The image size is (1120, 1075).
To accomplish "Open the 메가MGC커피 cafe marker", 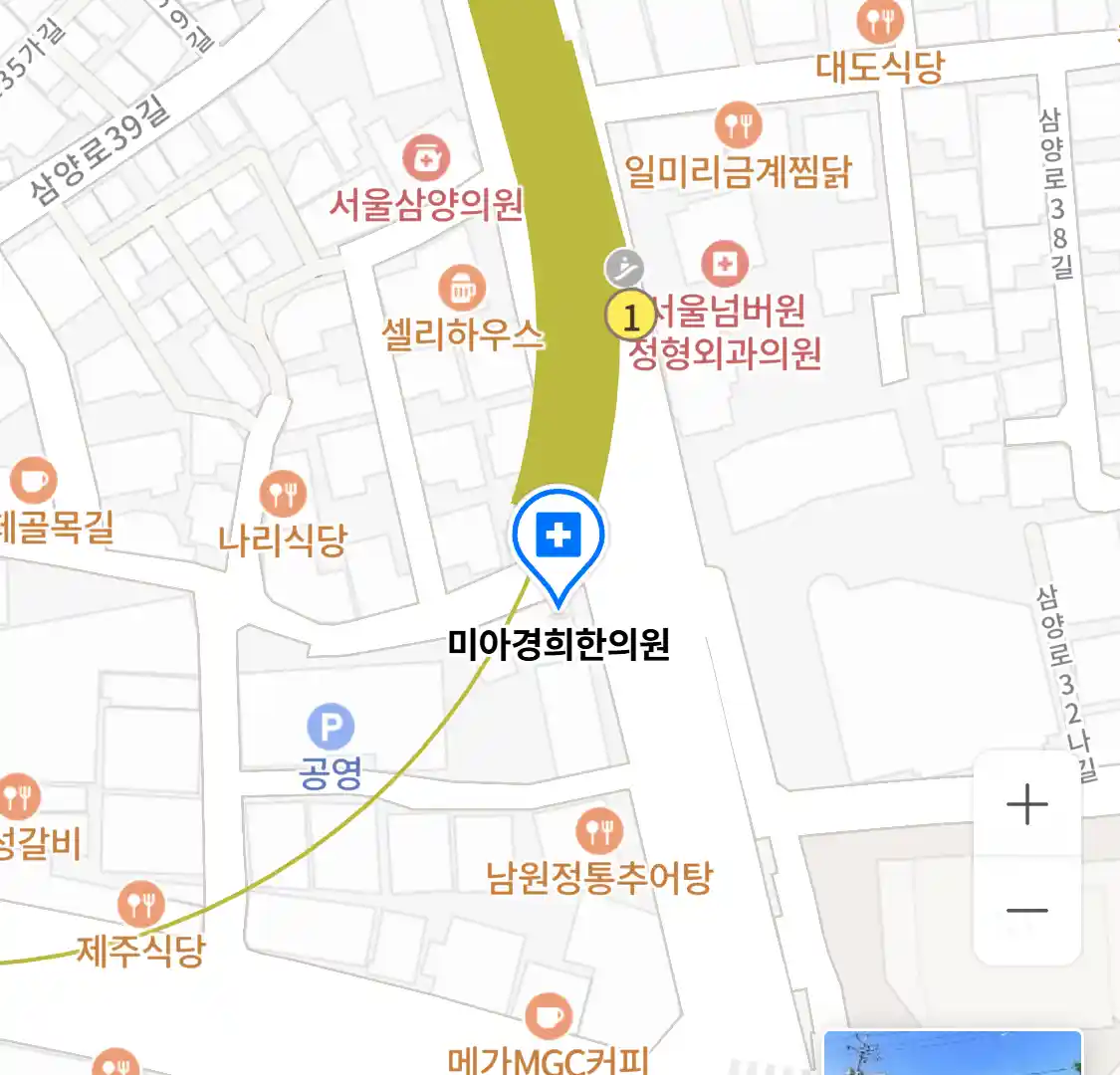I will pyautogui.click(x=548, y=1016).
